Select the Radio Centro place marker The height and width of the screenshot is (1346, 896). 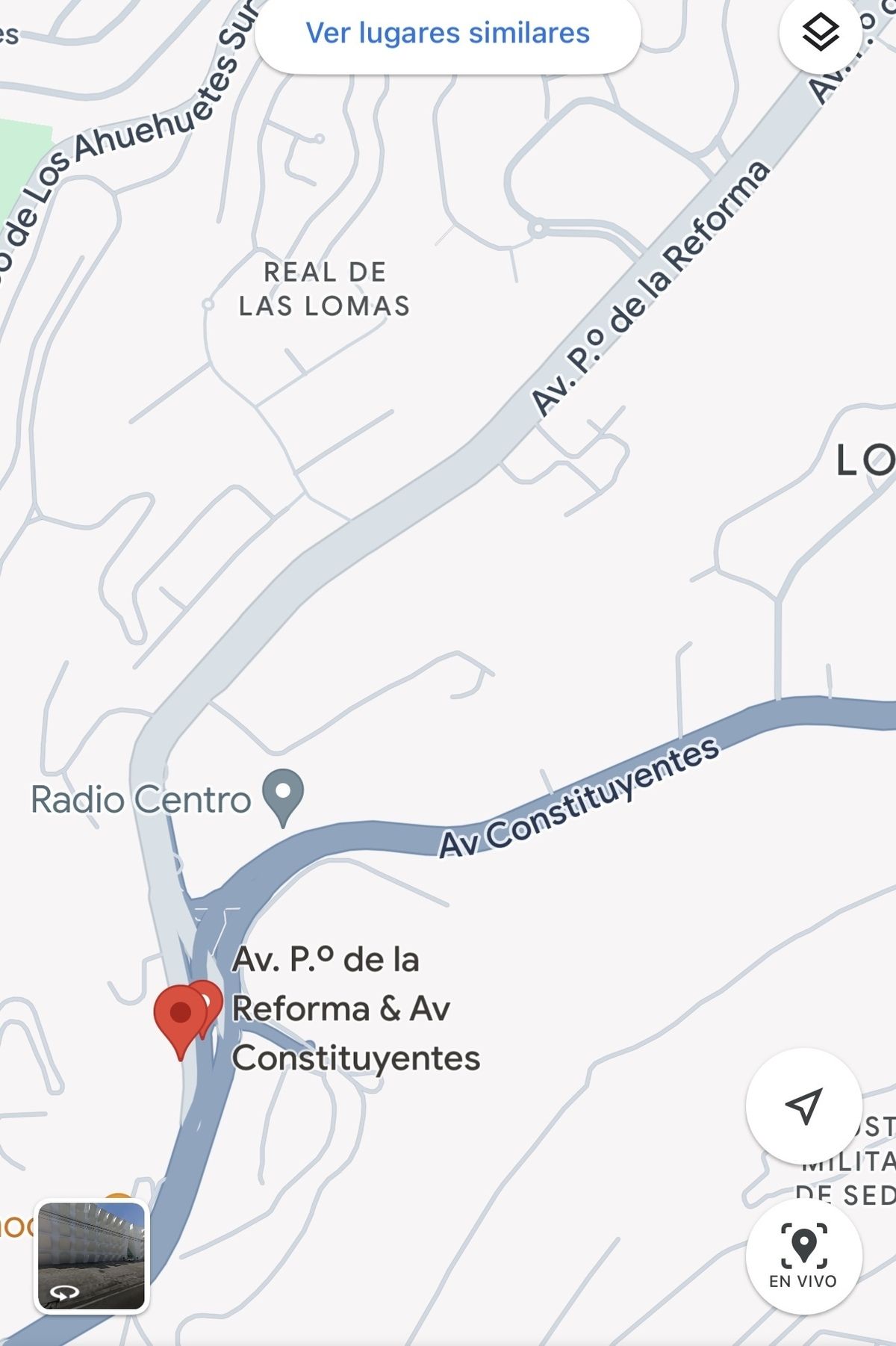pos(283,794)
